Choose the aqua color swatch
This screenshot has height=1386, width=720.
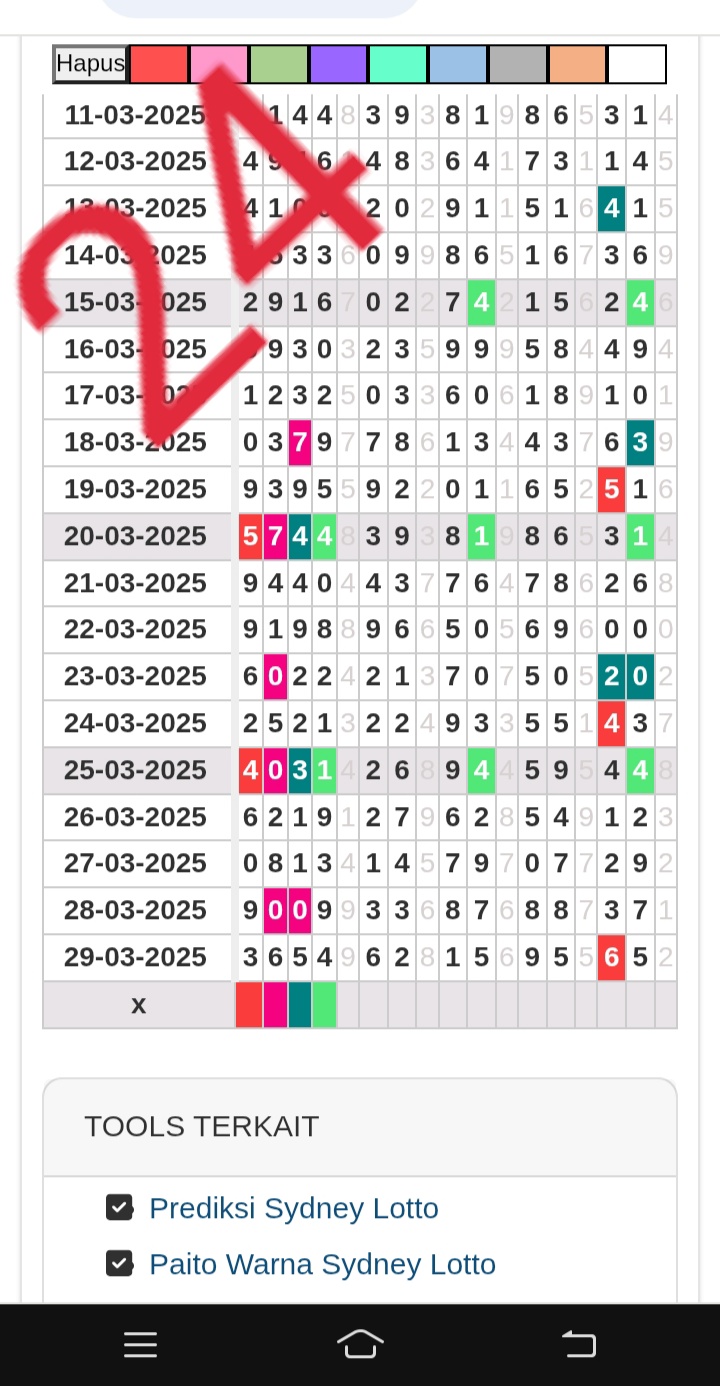point(398,64)
